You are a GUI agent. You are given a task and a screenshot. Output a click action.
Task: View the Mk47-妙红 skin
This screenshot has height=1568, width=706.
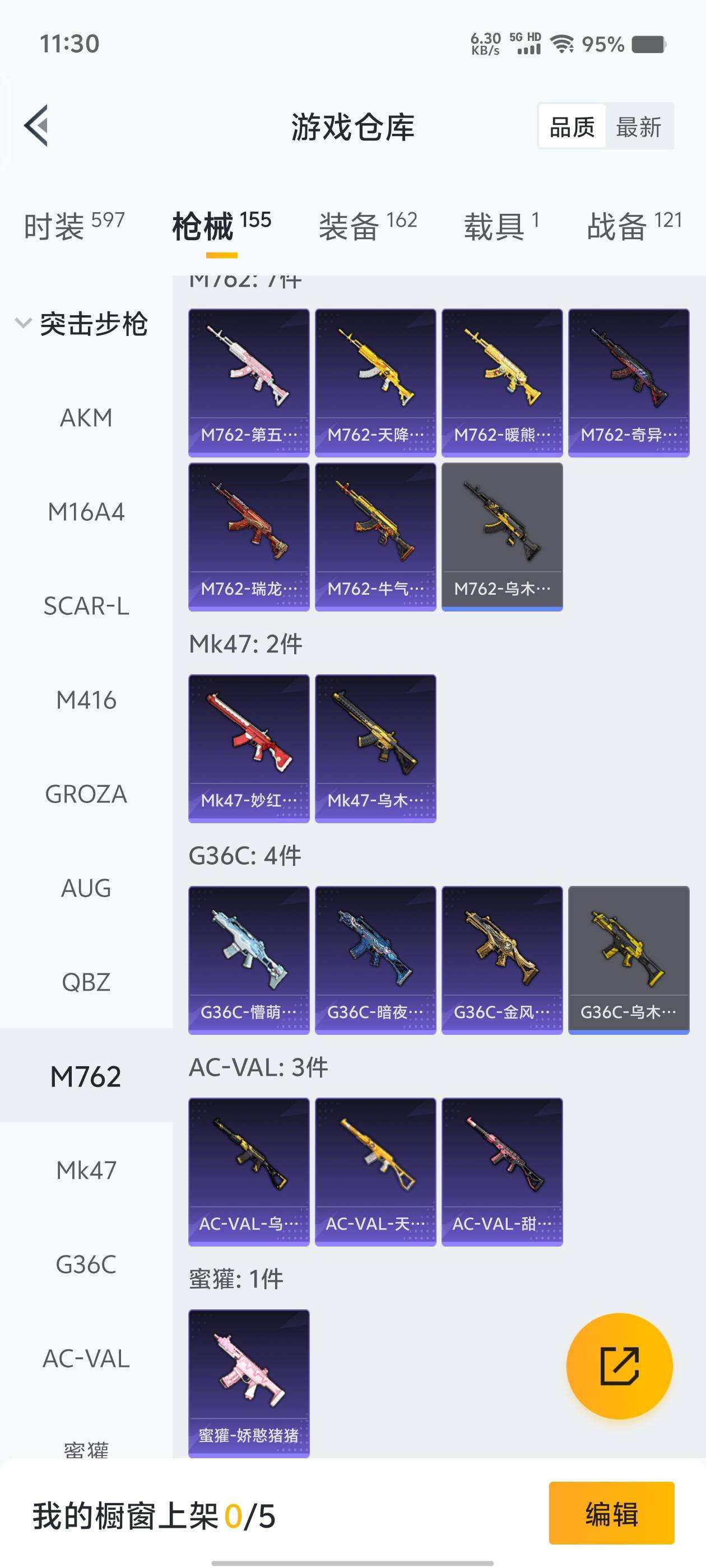coord(249,748)
